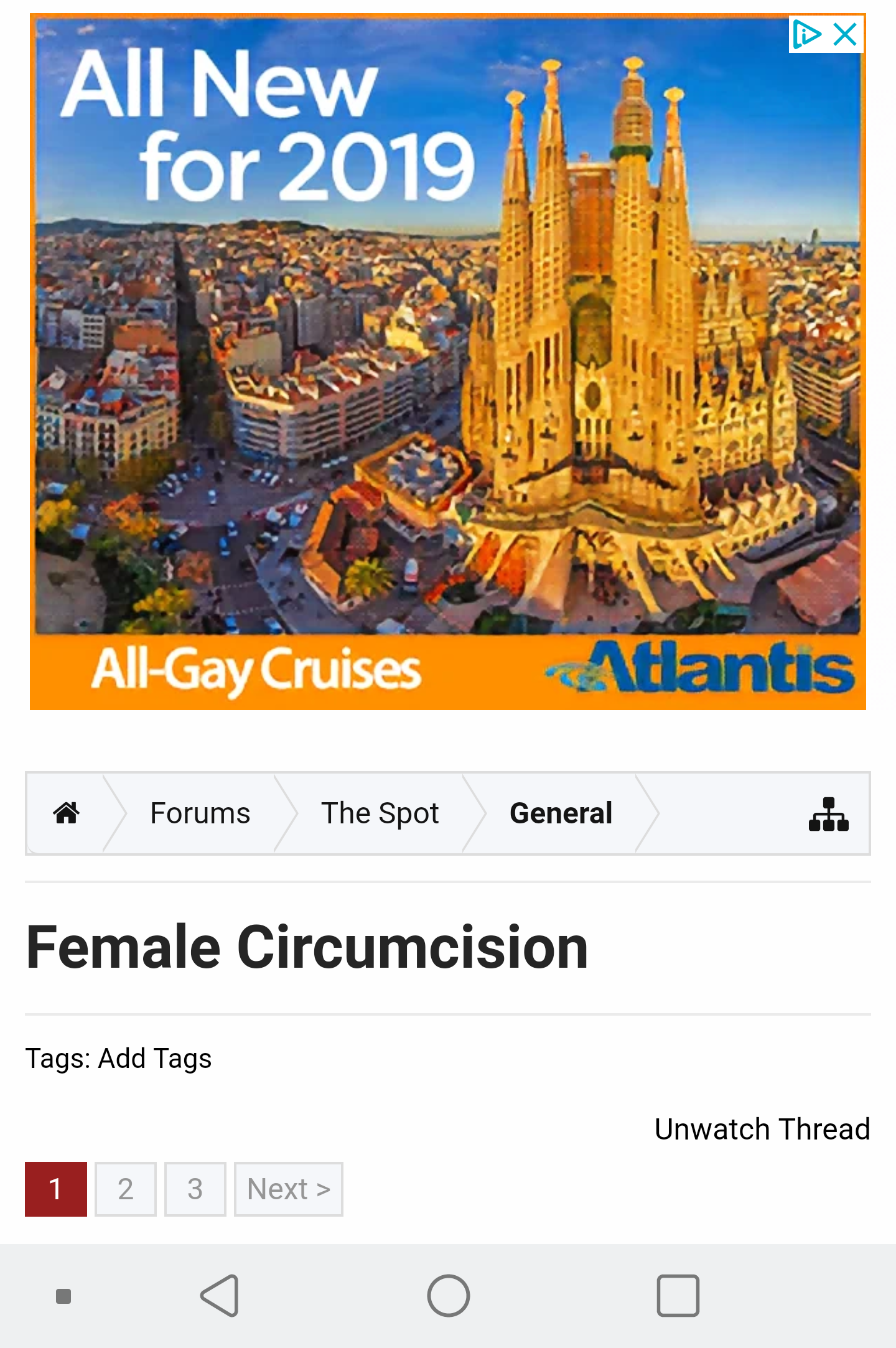Go to the home page breadcrumb icon
The image size is (896, 1348).
pos(66,813)
